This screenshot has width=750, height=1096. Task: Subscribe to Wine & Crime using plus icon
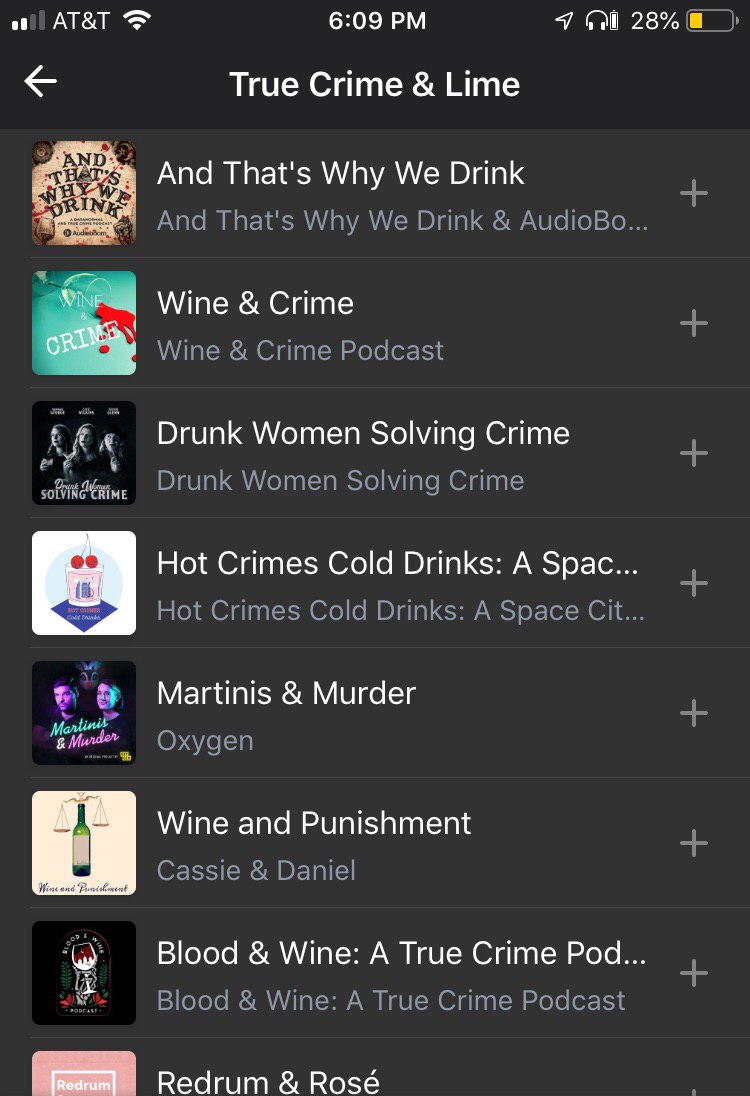click(693, 323)
